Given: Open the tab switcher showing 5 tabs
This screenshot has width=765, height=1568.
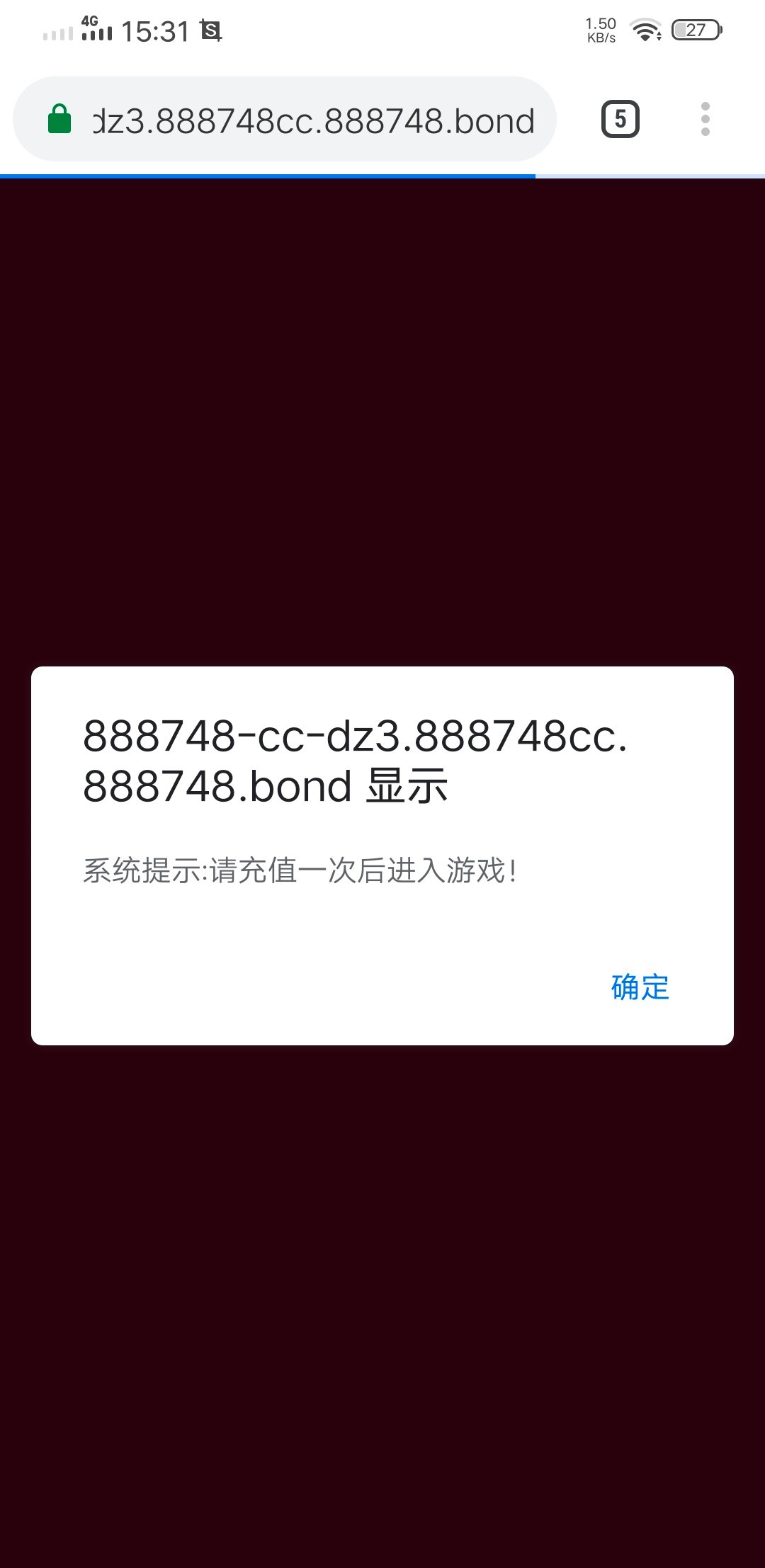Looking at the screenshot, I should (620, 119).
